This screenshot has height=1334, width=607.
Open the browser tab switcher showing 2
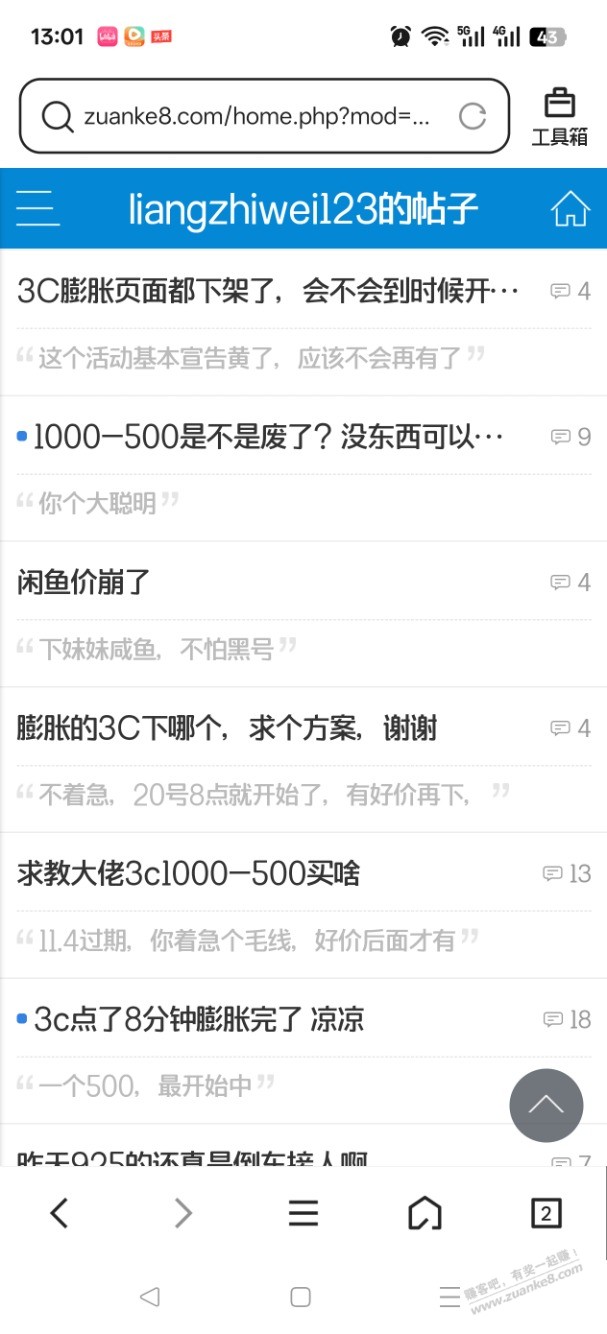pos(545,1213)
